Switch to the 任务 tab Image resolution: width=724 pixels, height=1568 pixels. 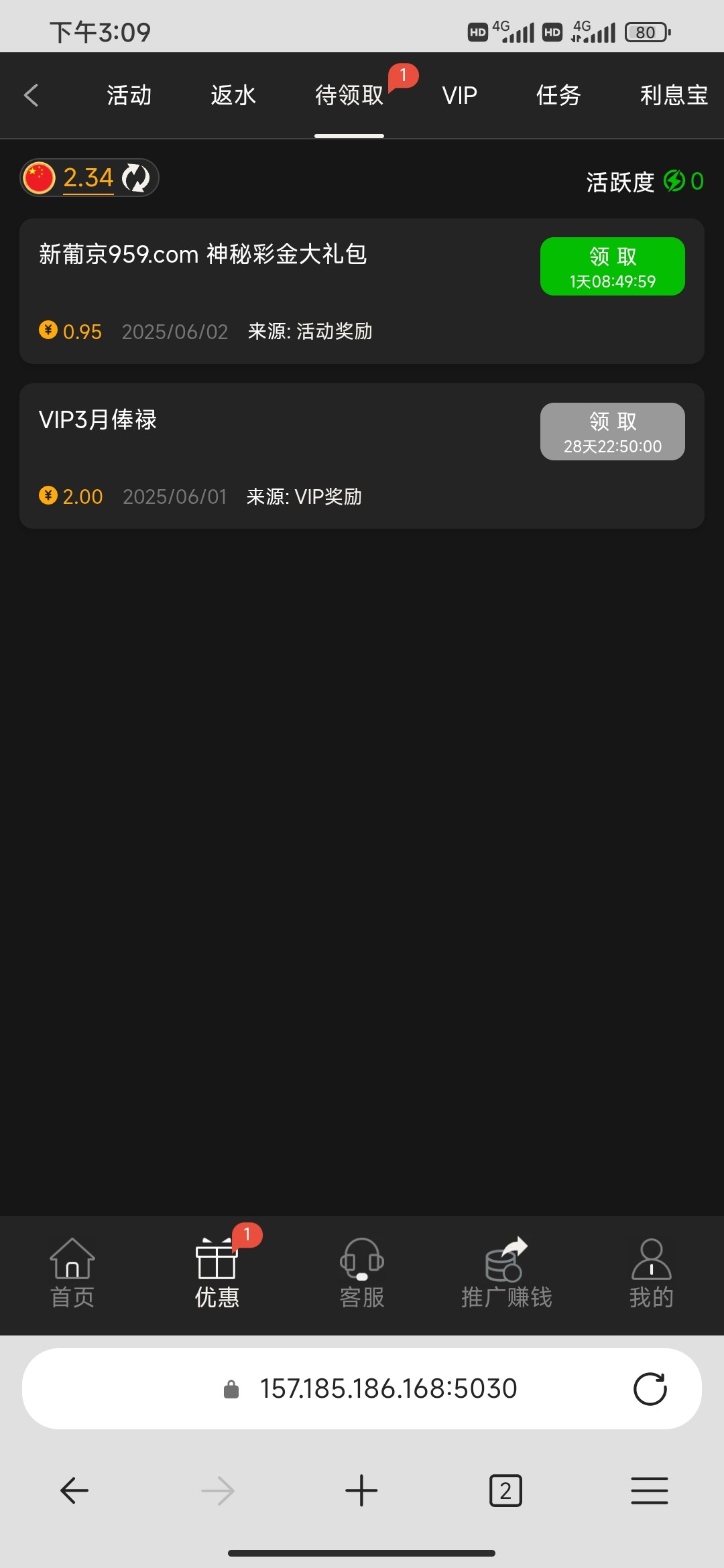558,95
